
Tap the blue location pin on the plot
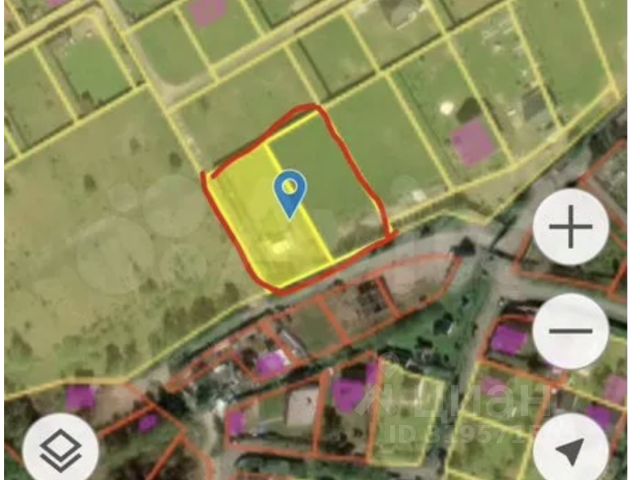(x=290, y=192)
